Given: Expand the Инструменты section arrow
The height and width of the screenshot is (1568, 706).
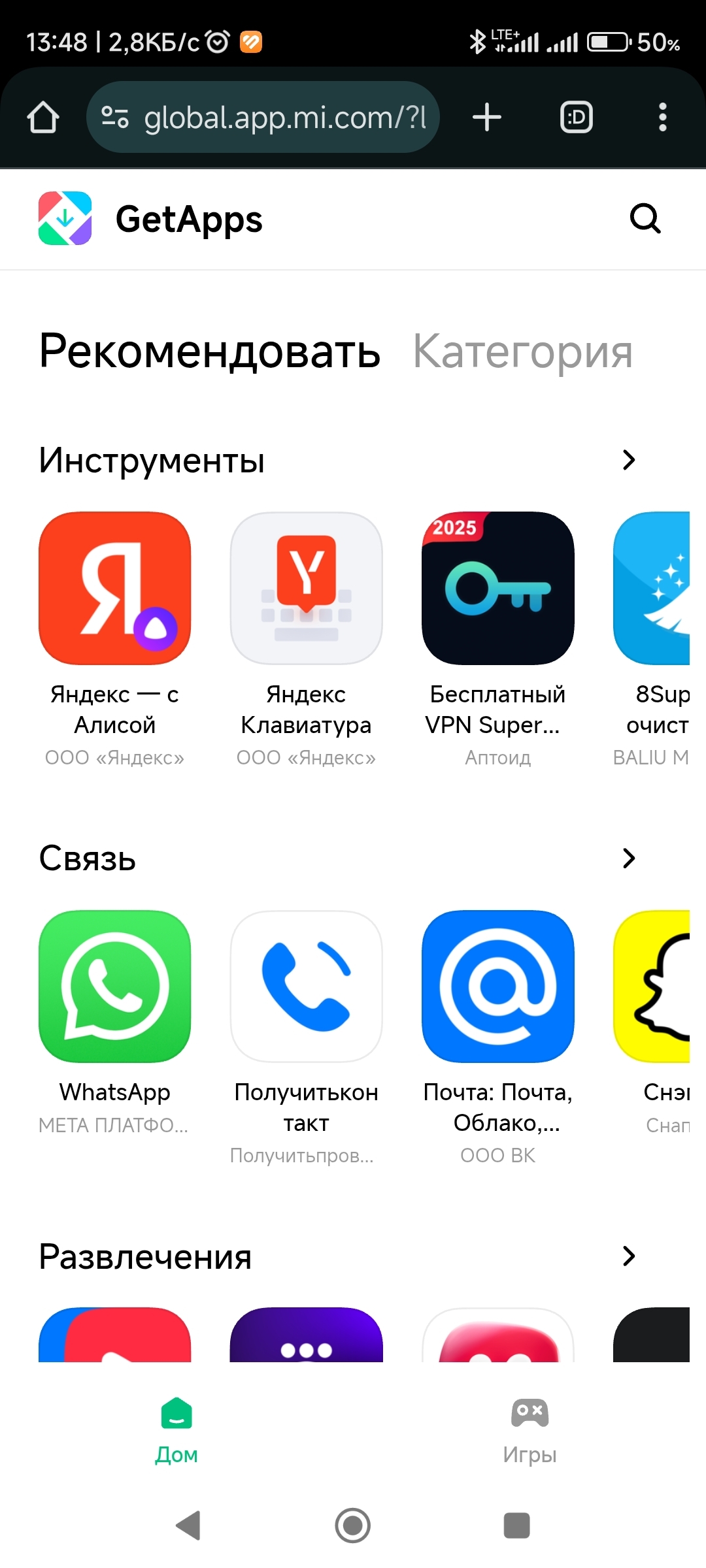Looking at the screenshot, I should [x=629, y=460].
